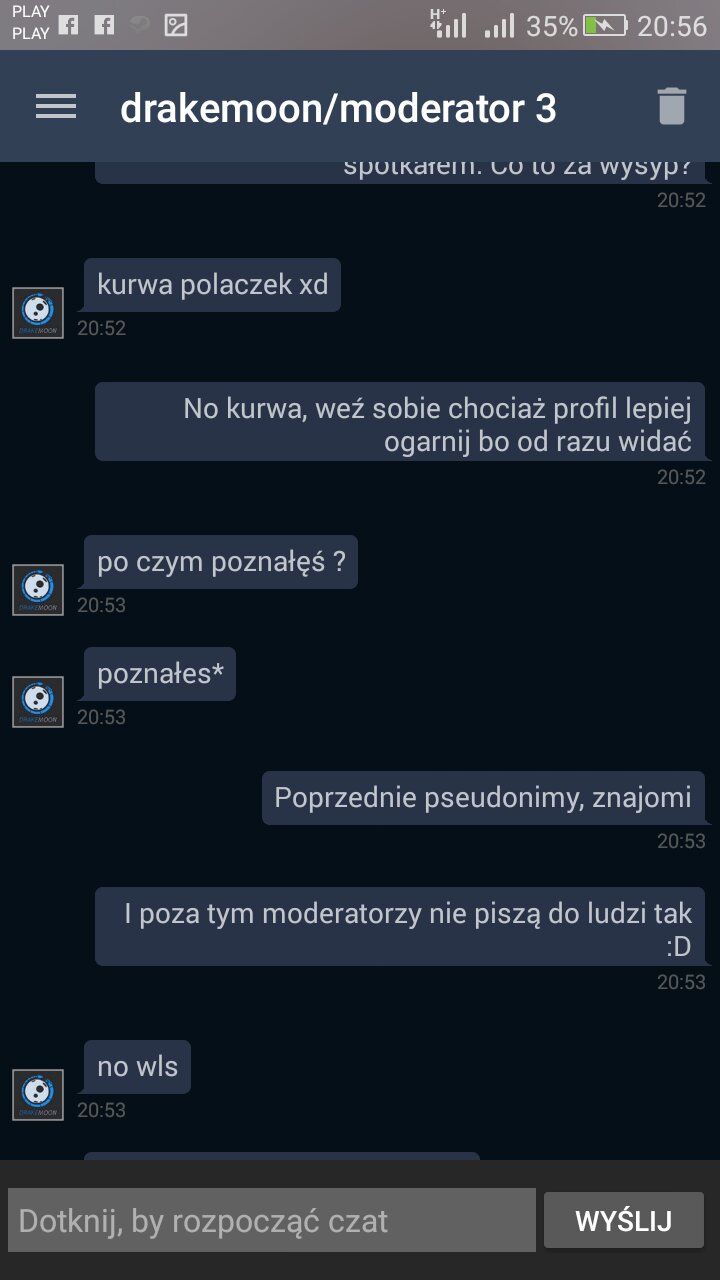Send message with the WYŚLIJ button
720x1280 pixels.
click(623, 1220)
